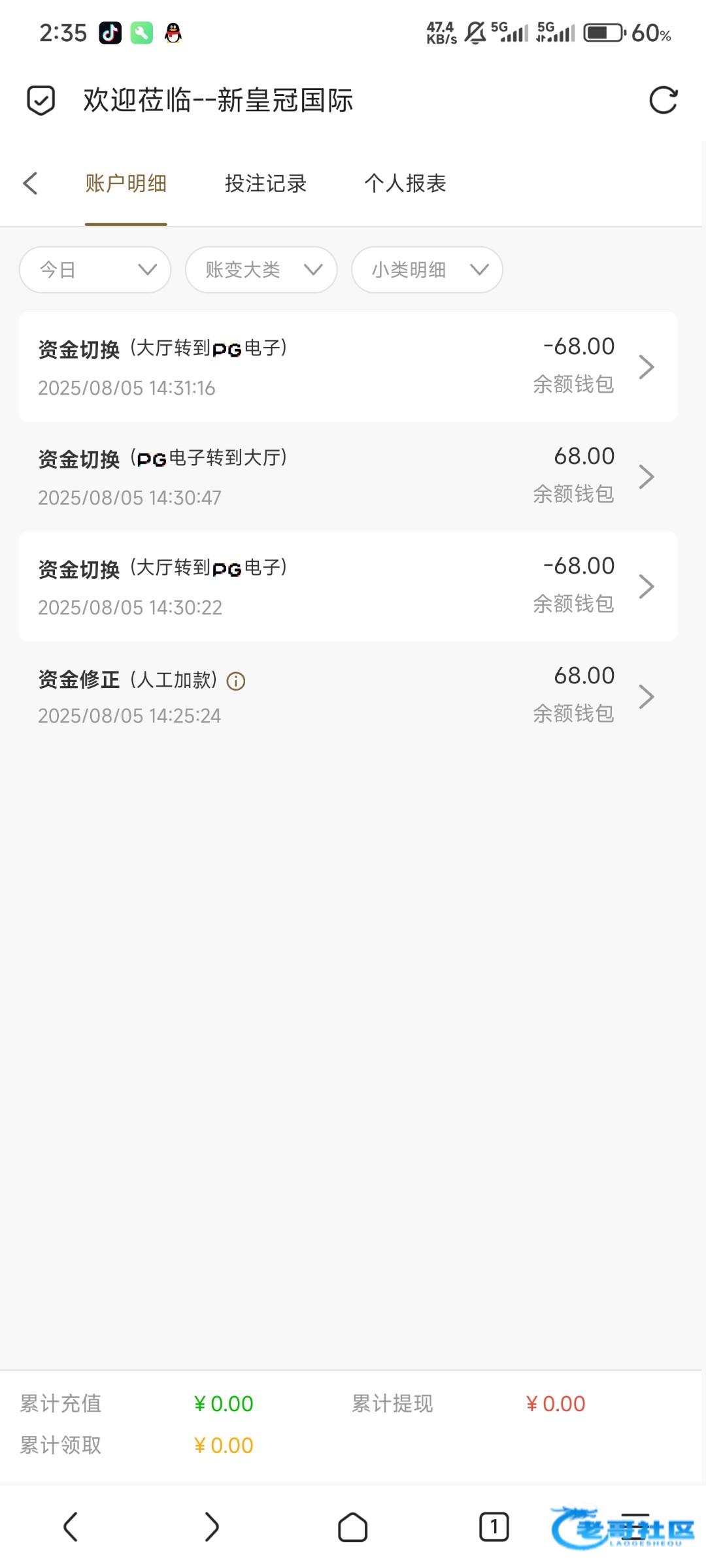Viewport: 706px width, 1568px height.
Task: Navigate forward in the browser
Action: (211, 1527)
